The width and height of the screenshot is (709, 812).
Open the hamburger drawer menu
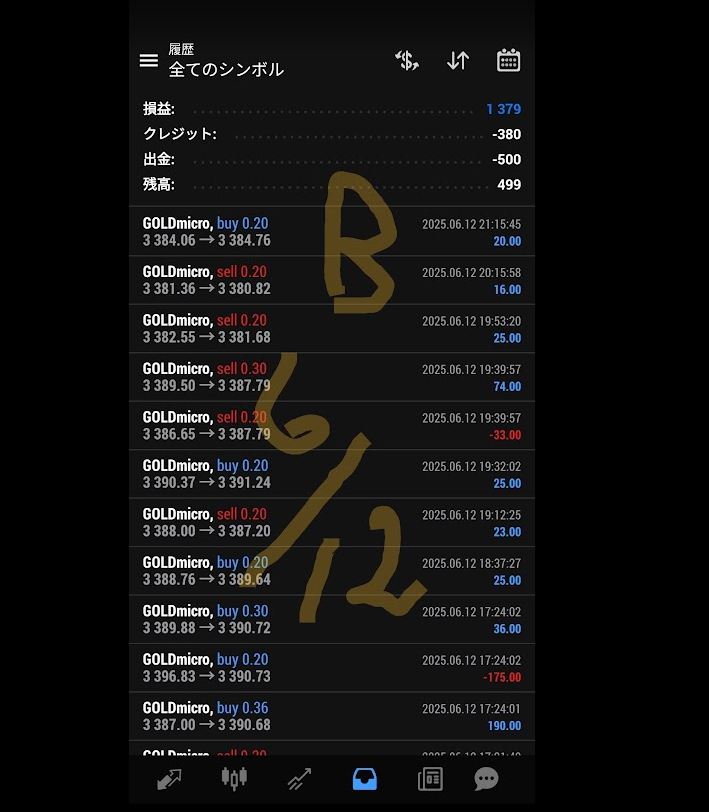(x=149, y=61)
